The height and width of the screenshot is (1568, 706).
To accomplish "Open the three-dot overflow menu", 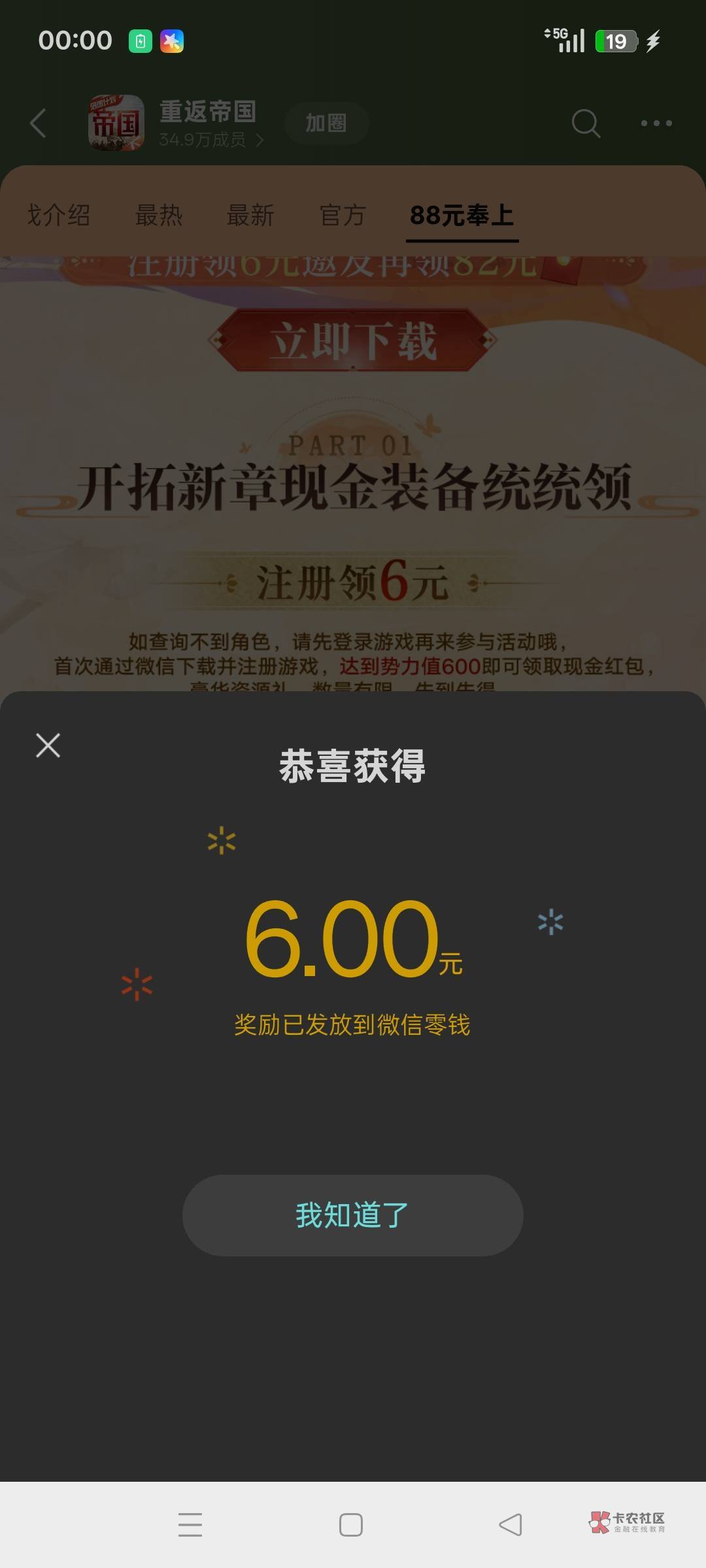I will (x=656, y=123).
